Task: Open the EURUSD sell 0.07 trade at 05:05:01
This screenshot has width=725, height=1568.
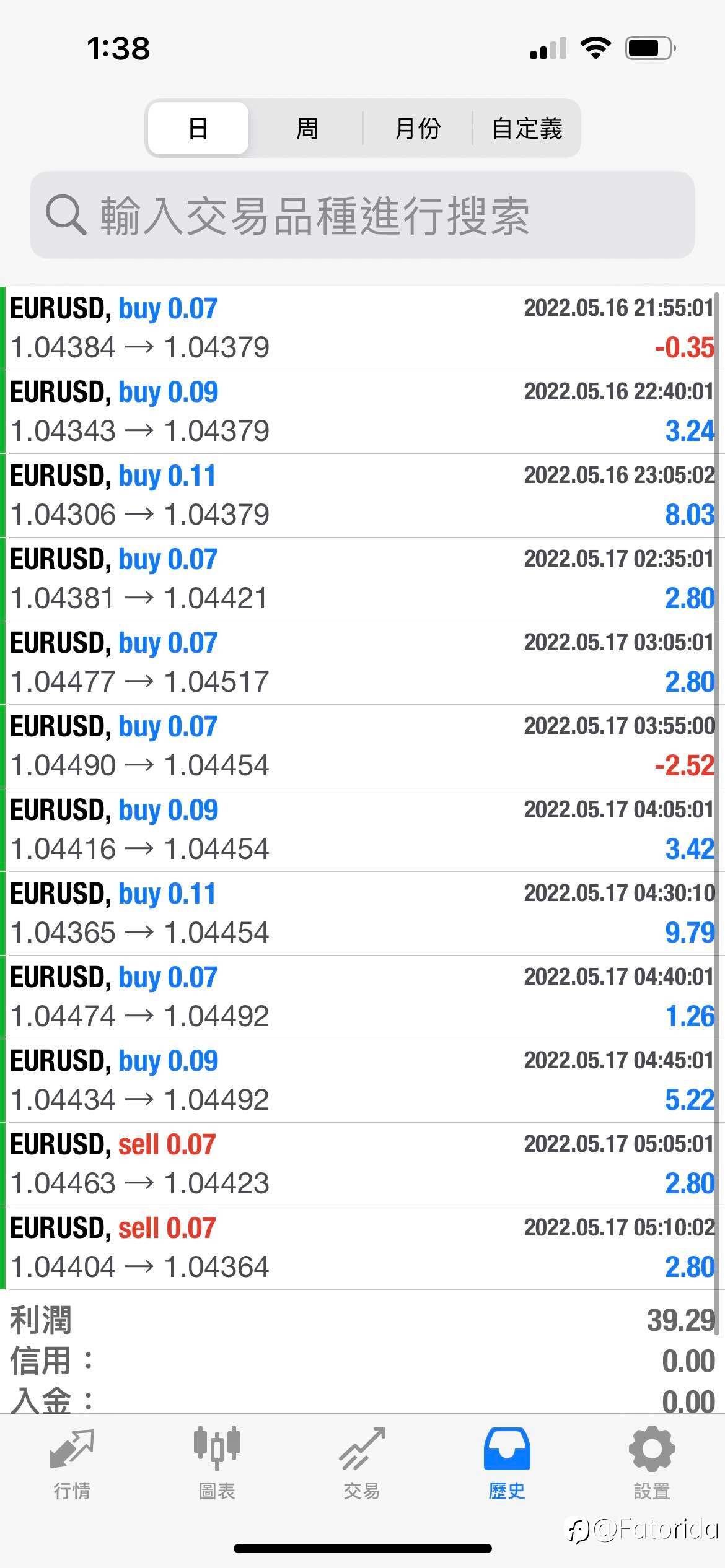Action: 362,1164
